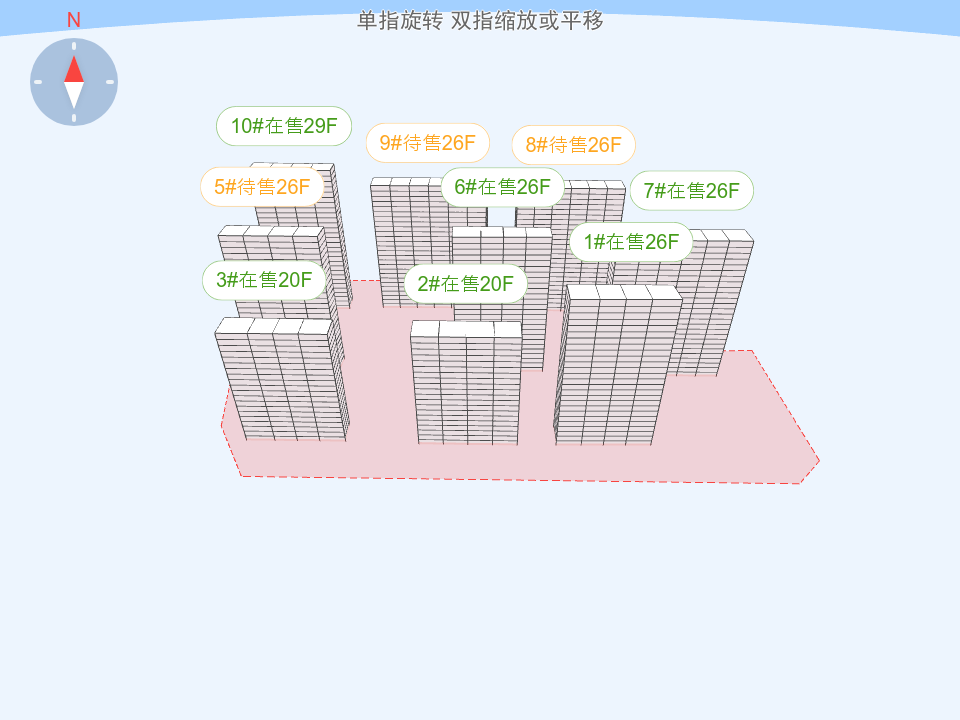Choose building 5#待售26F
The width and height of the screenshot is (960, 720).
[262, 187]
